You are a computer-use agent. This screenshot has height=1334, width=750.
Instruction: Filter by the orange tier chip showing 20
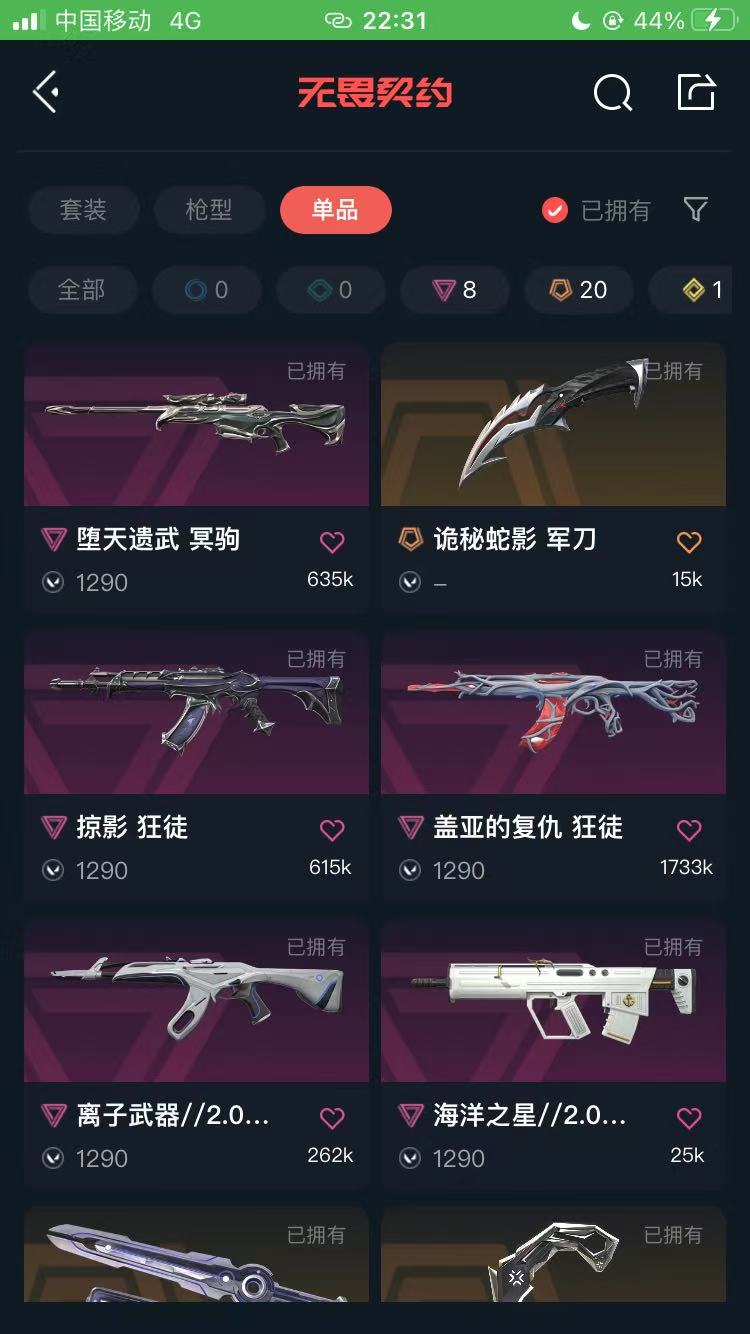[579, 290]
